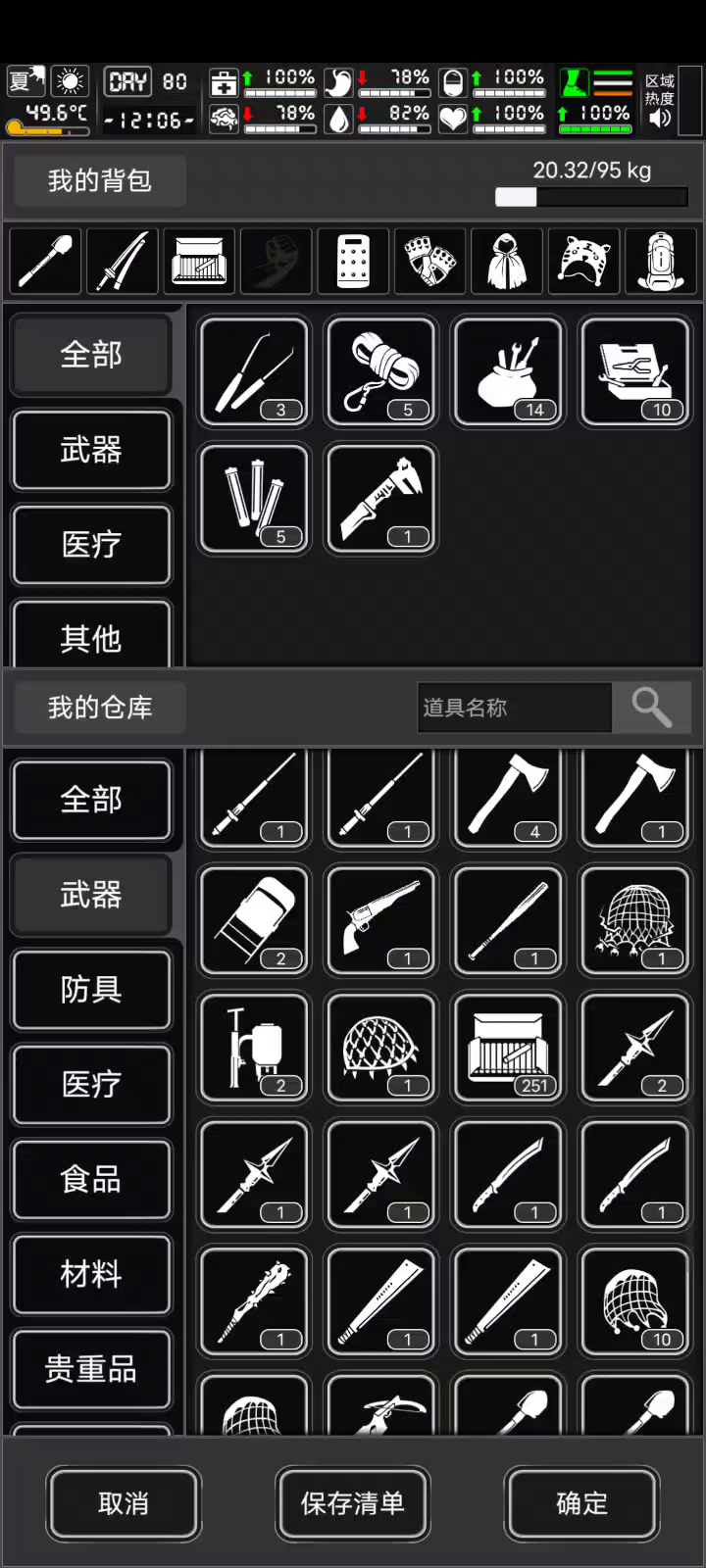Open warehouse 食品 category
706x1568 pixels.
click(91, 1179)
